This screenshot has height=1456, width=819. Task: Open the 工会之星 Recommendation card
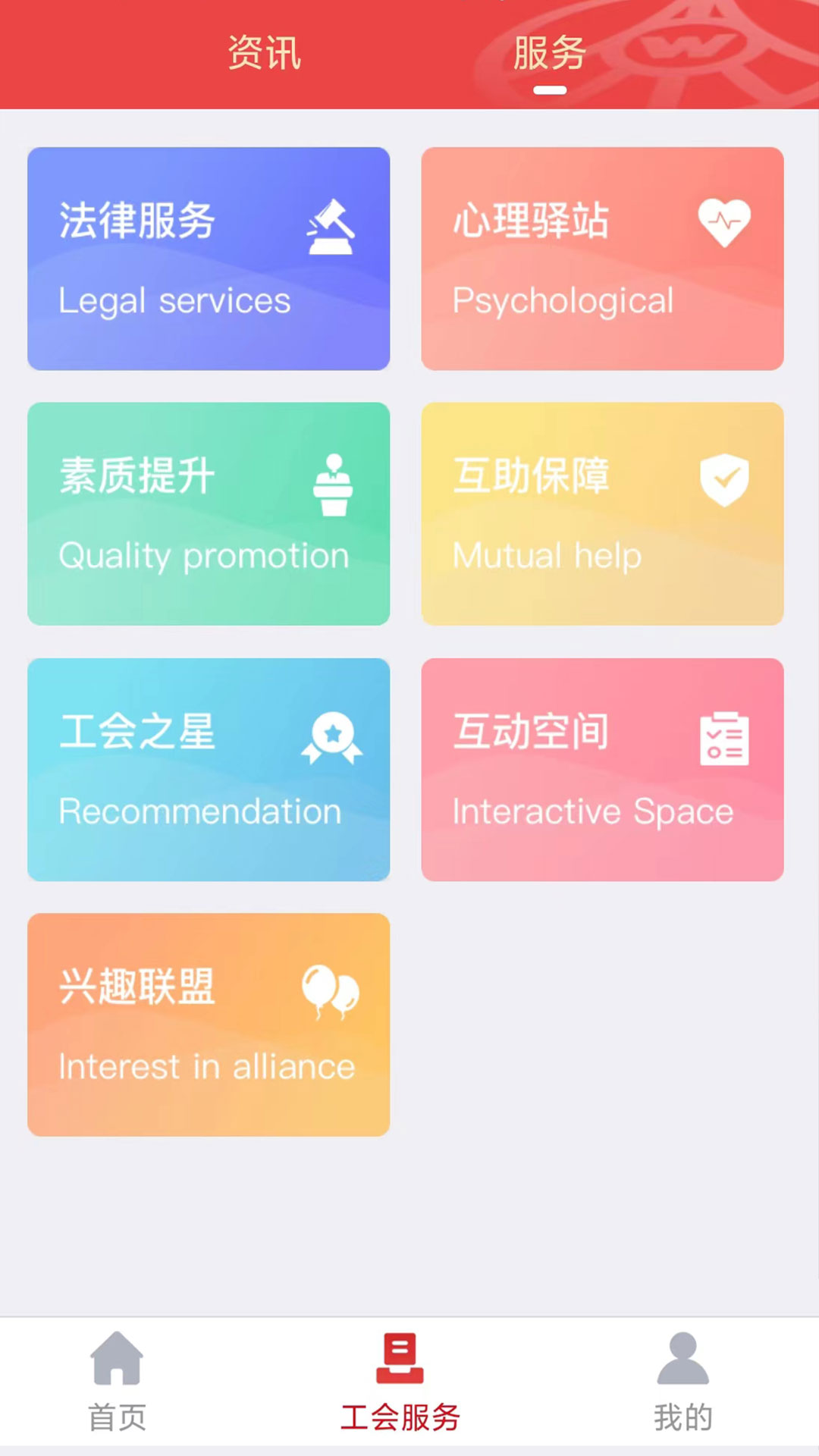tap(209, 770)
